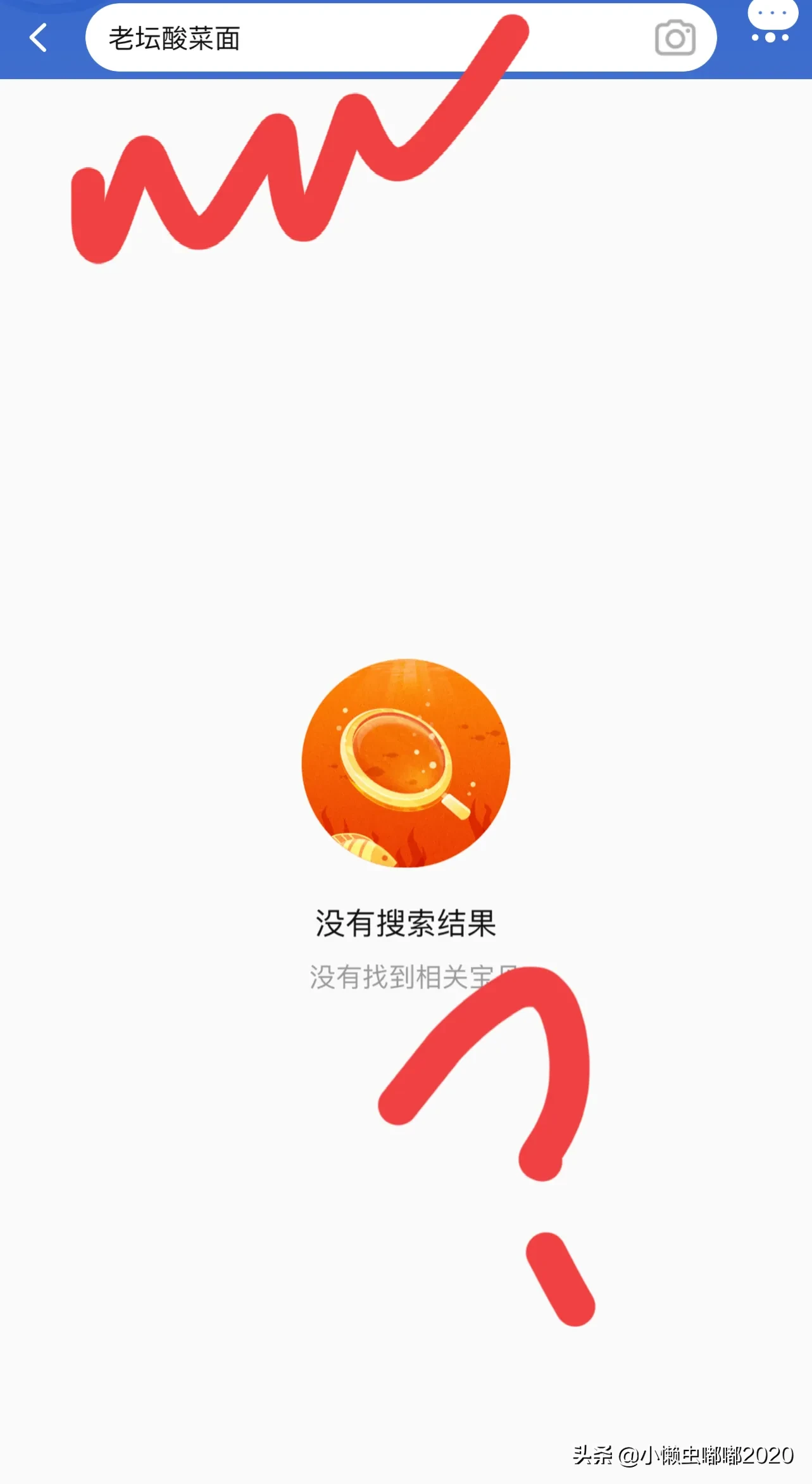Open camera image search
This screenshot has height=1484, width=812.
click(x=675, y=38)
